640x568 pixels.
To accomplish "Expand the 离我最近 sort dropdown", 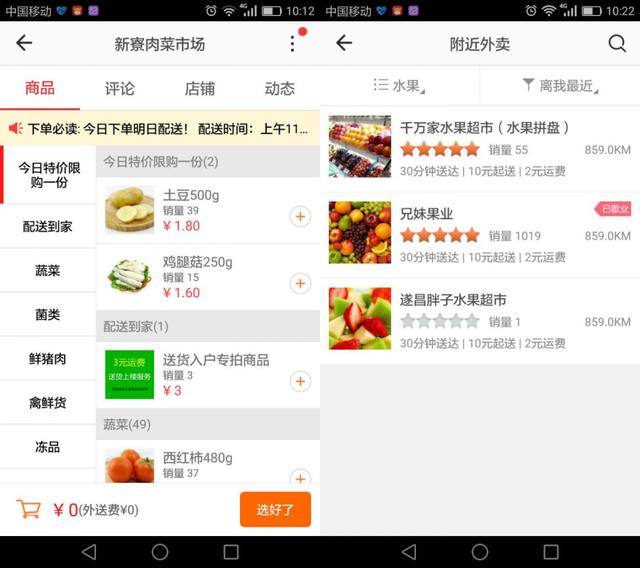I will pos(559,86).
